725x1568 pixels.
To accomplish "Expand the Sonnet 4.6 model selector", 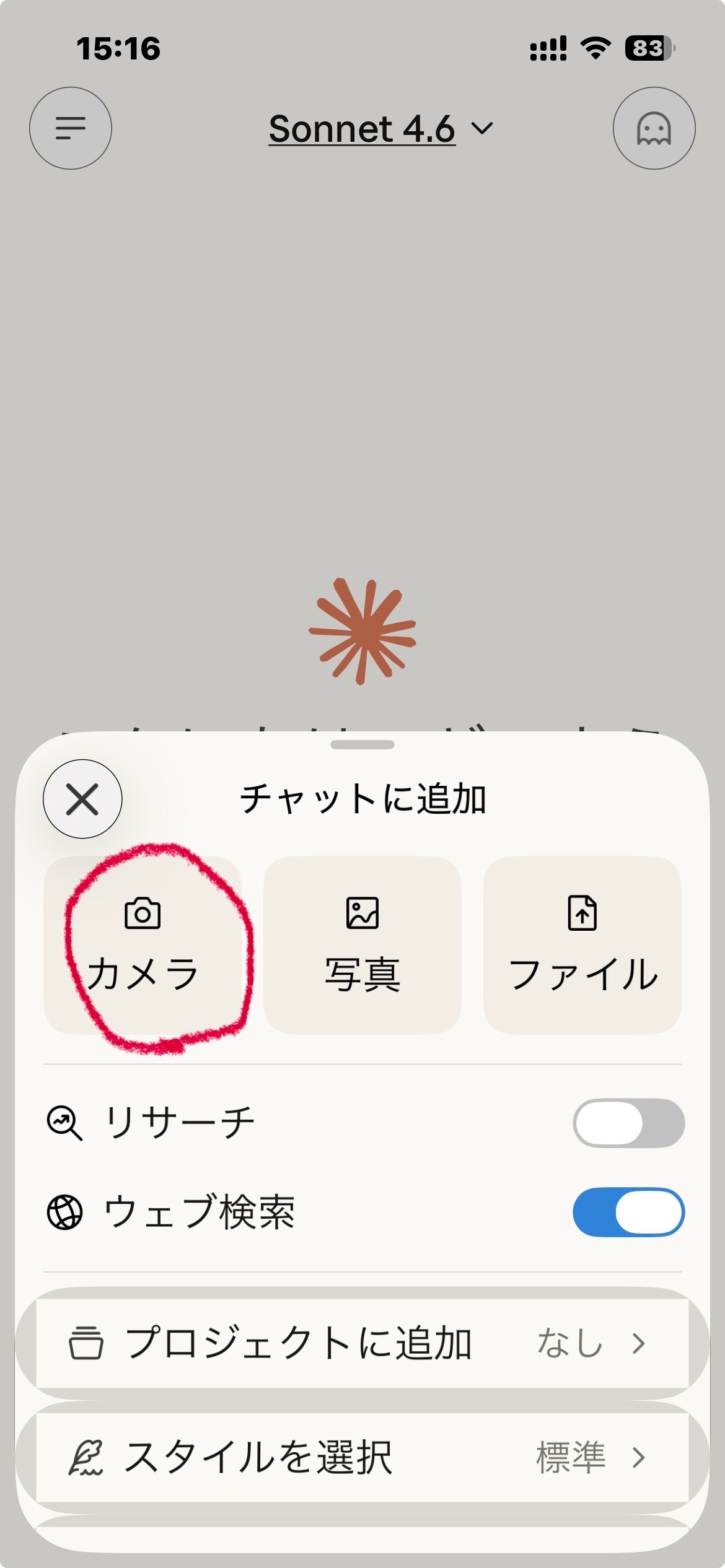I will point(380,129).
